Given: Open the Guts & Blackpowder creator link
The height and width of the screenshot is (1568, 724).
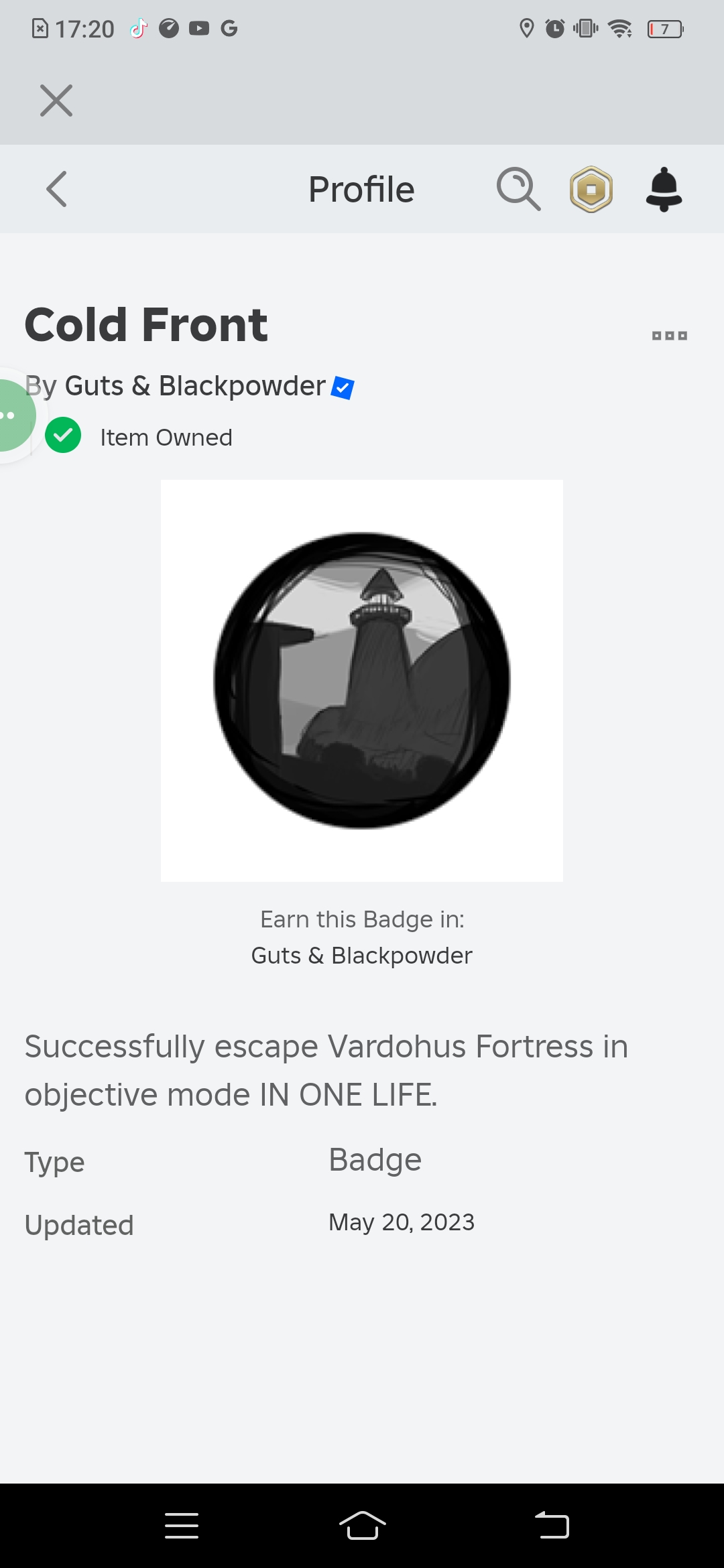Looking at the screenshot, I should click(x=195, y=386).
